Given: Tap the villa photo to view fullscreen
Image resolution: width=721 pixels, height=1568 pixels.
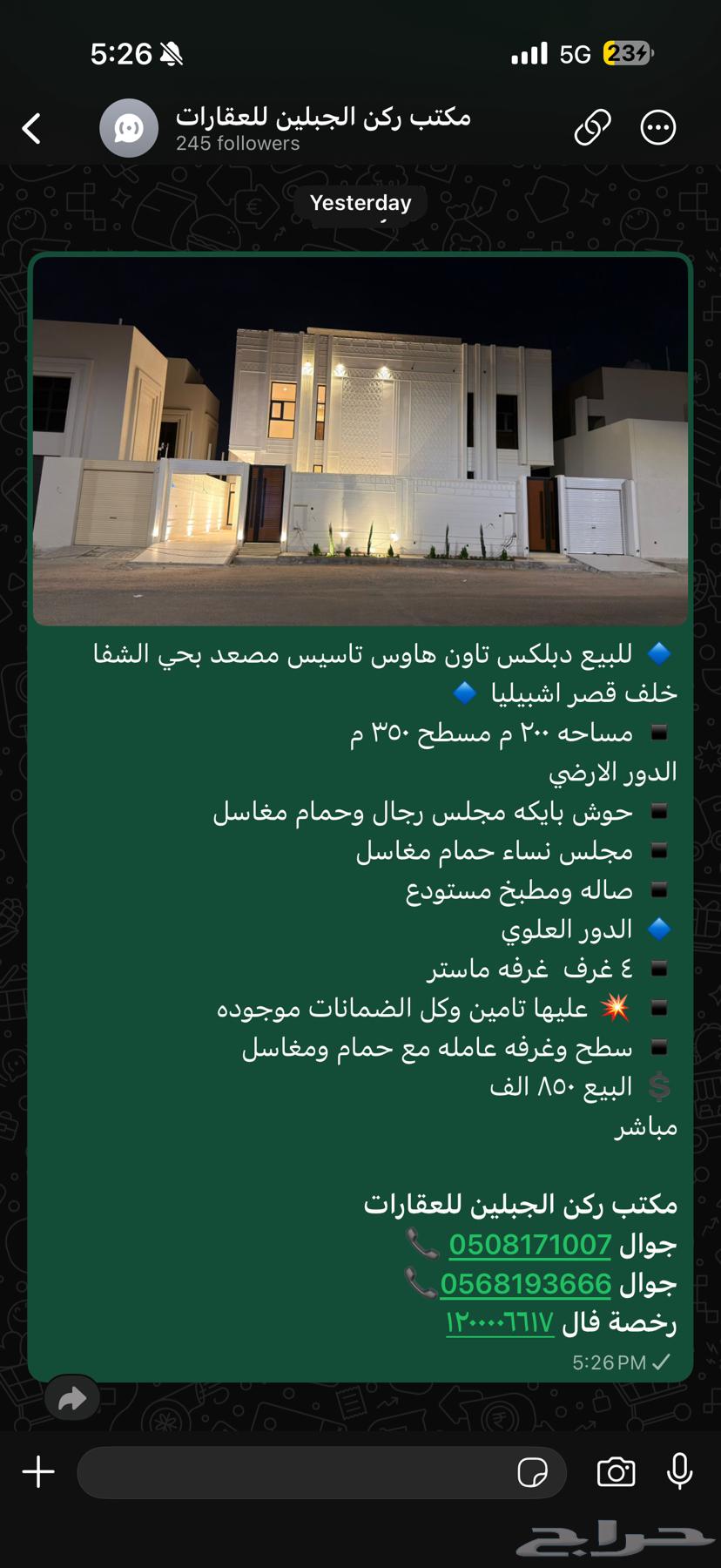Looking at the screenshot, I should tap(360, 441).
